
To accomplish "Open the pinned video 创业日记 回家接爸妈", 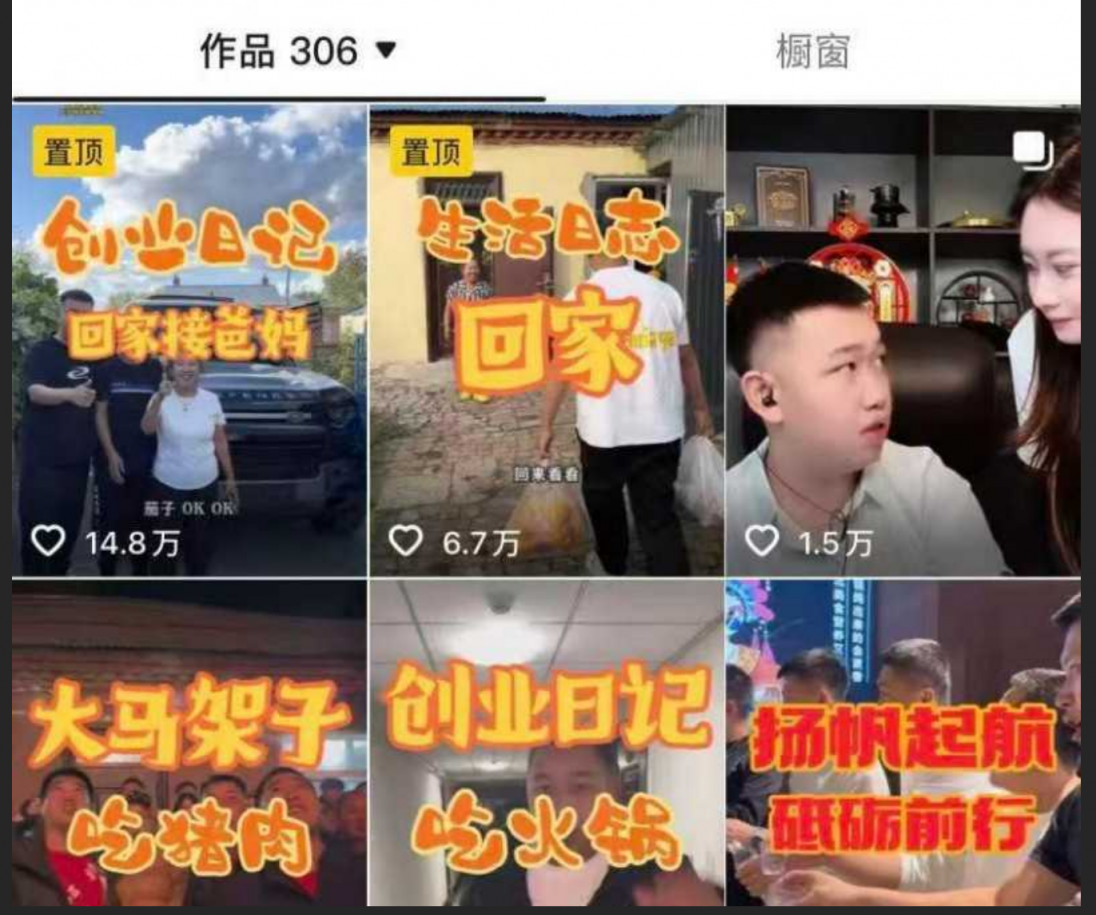I will (x=189, y=340).
